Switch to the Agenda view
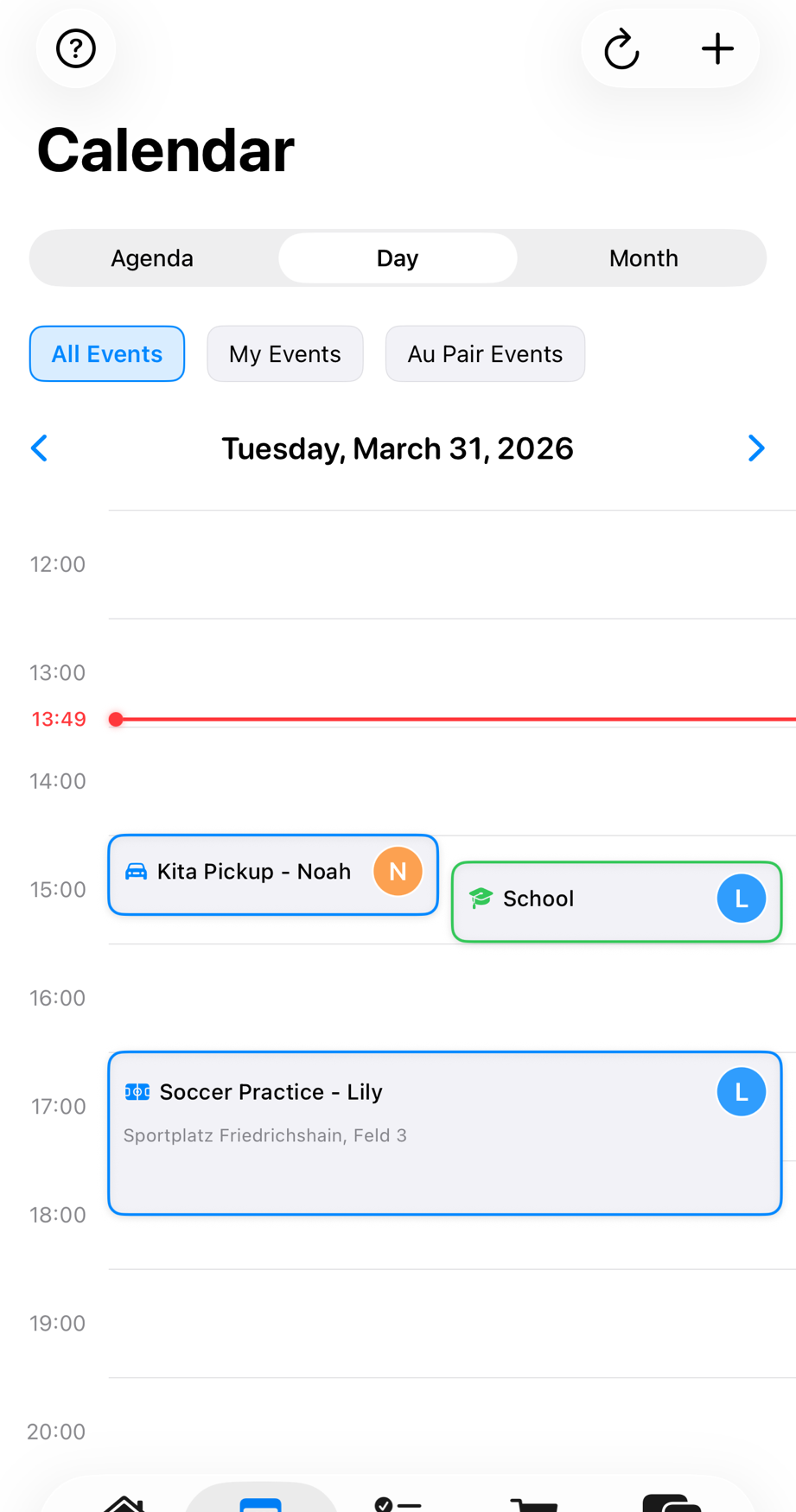796x1512 pixels. pyautogui.click(x=152, y=258)
